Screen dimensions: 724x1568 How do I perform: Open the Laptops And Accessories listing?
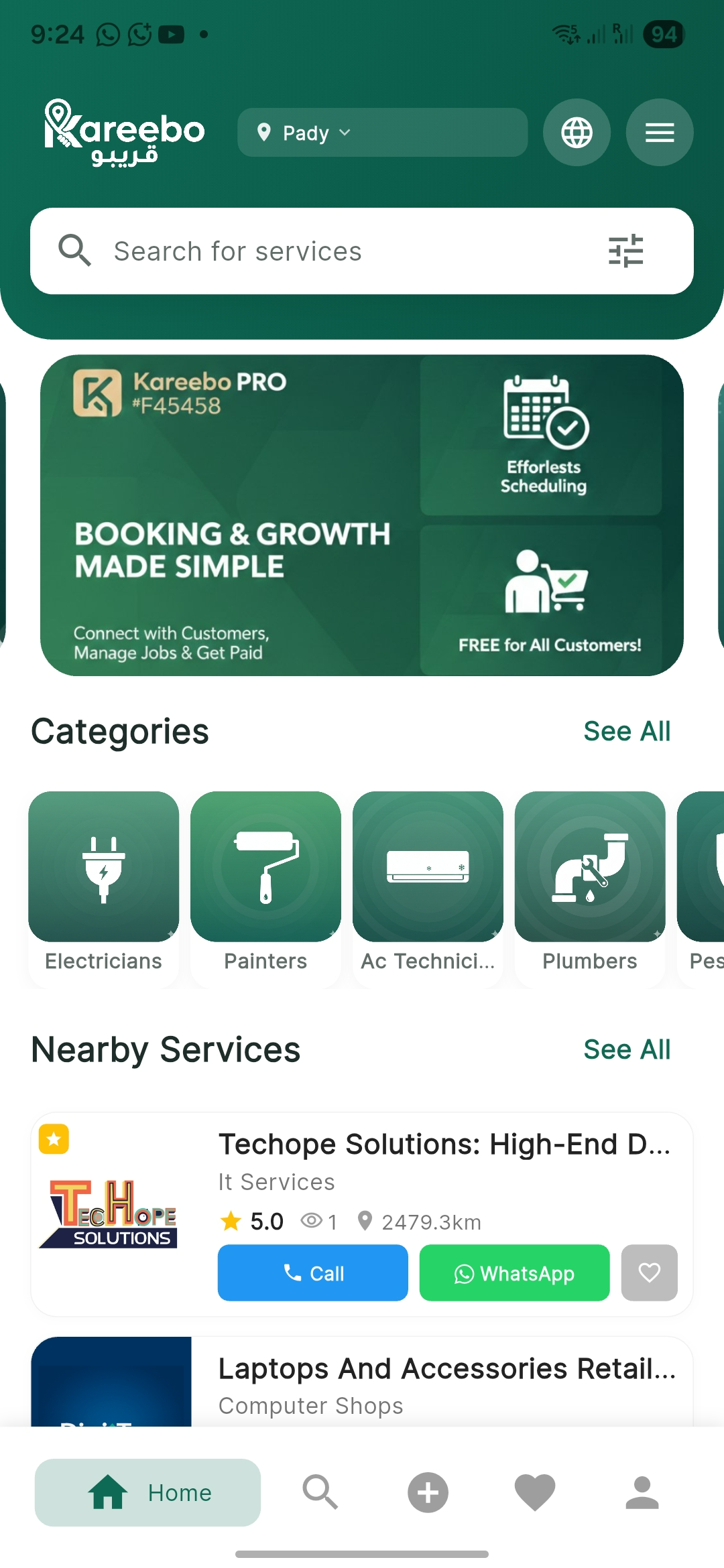click(446, 1369)
